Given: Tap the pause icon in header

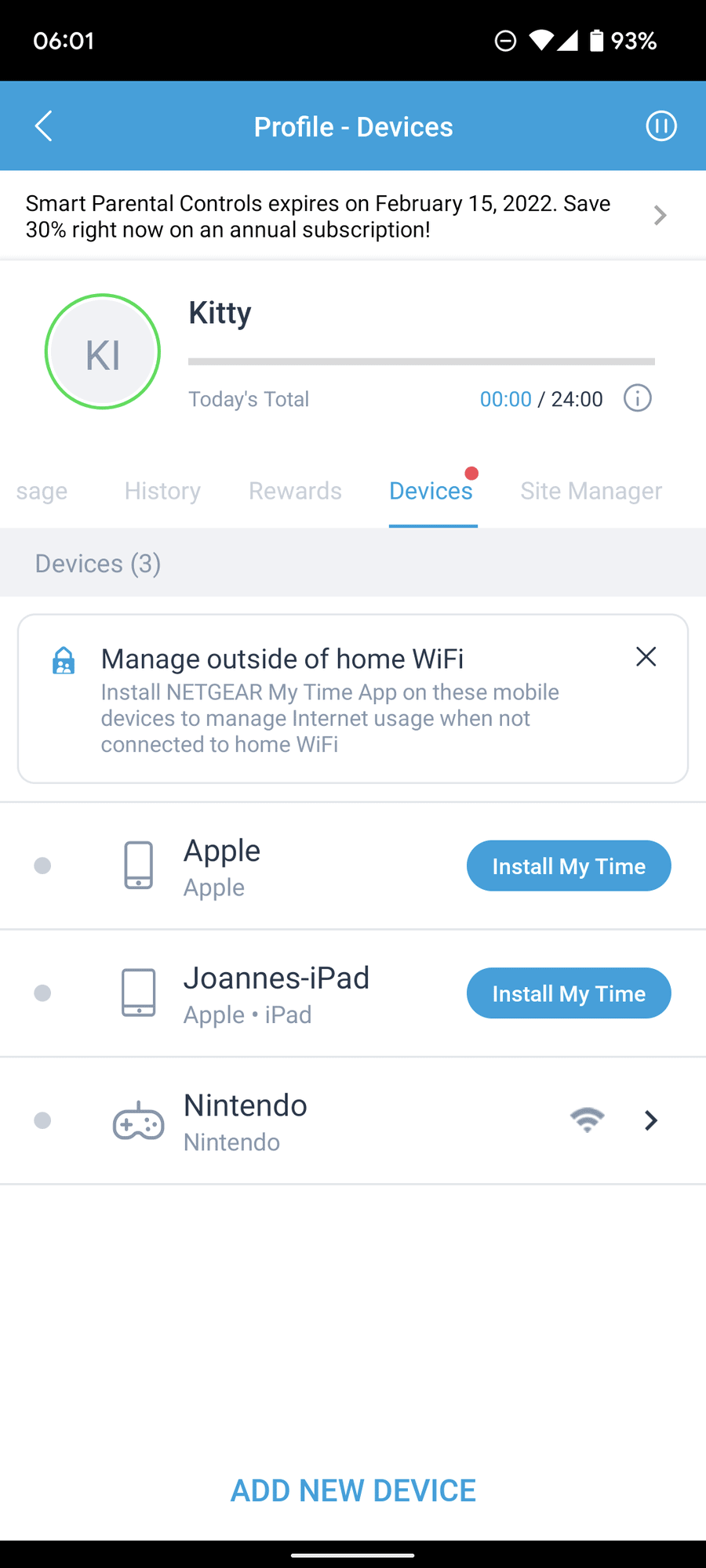Looking at the screenshot, I should tap(661, 126).
